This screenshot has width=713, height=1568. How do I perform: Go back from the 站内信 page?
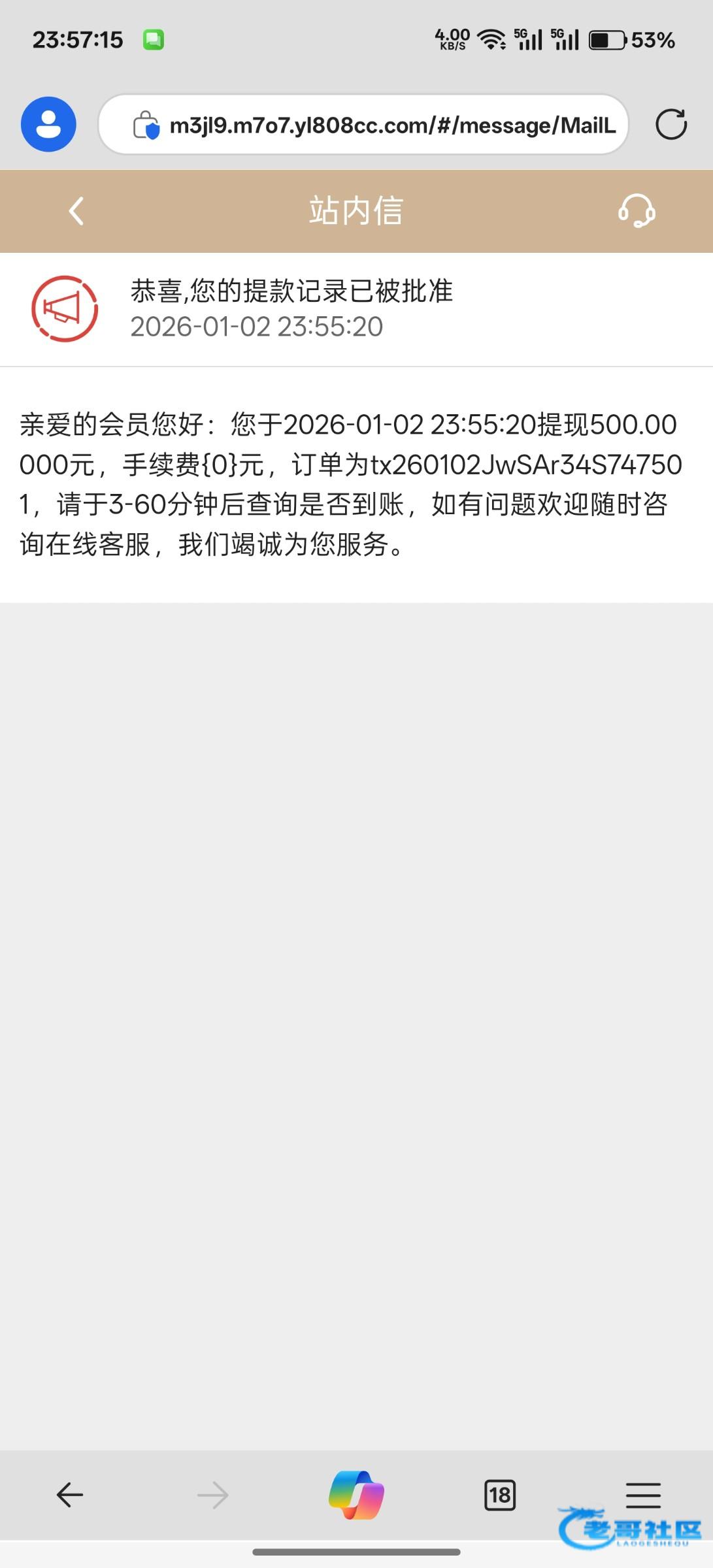[x=76, y=211]
